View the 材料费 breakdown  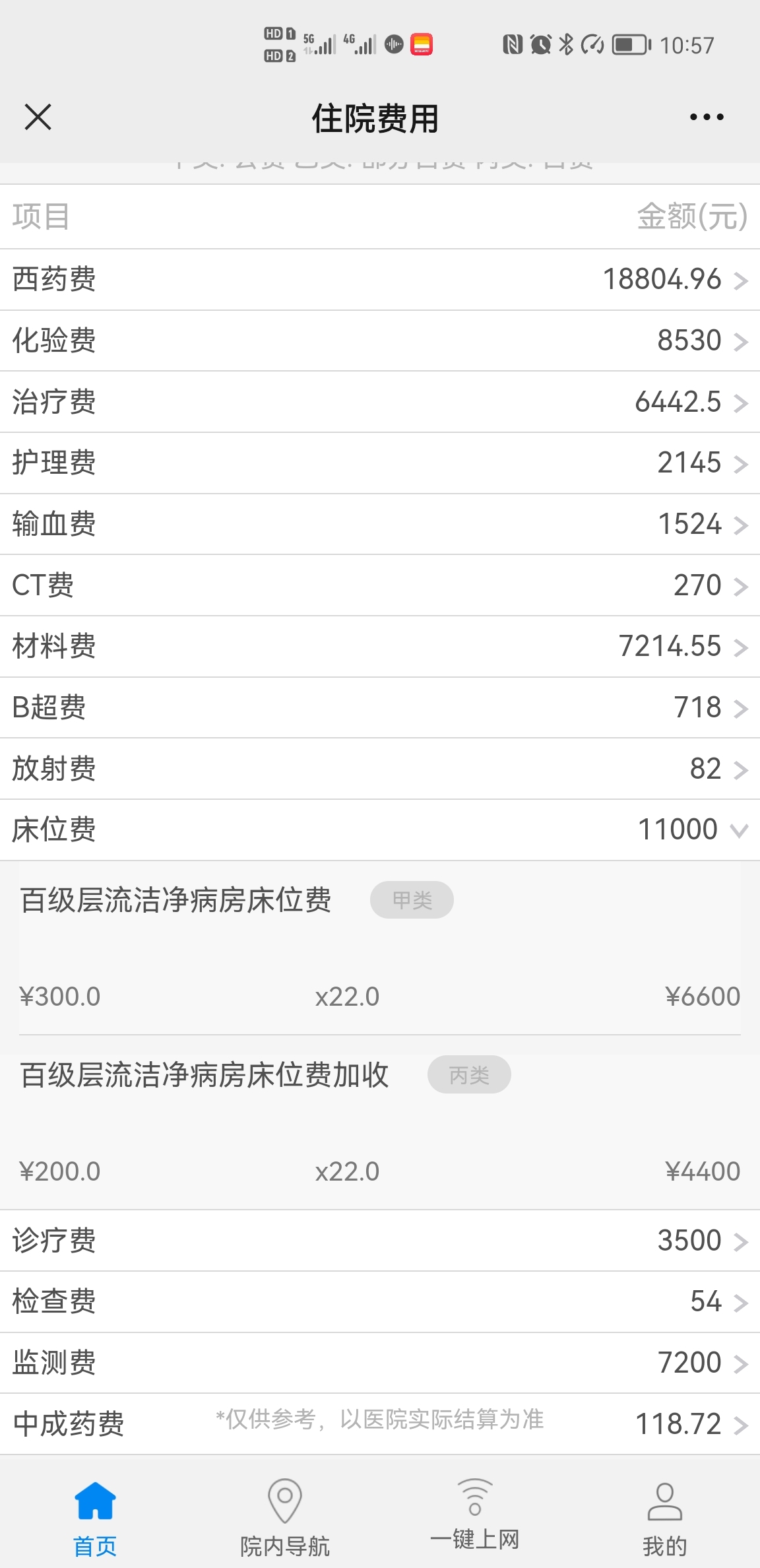click(x=380, y=646)
